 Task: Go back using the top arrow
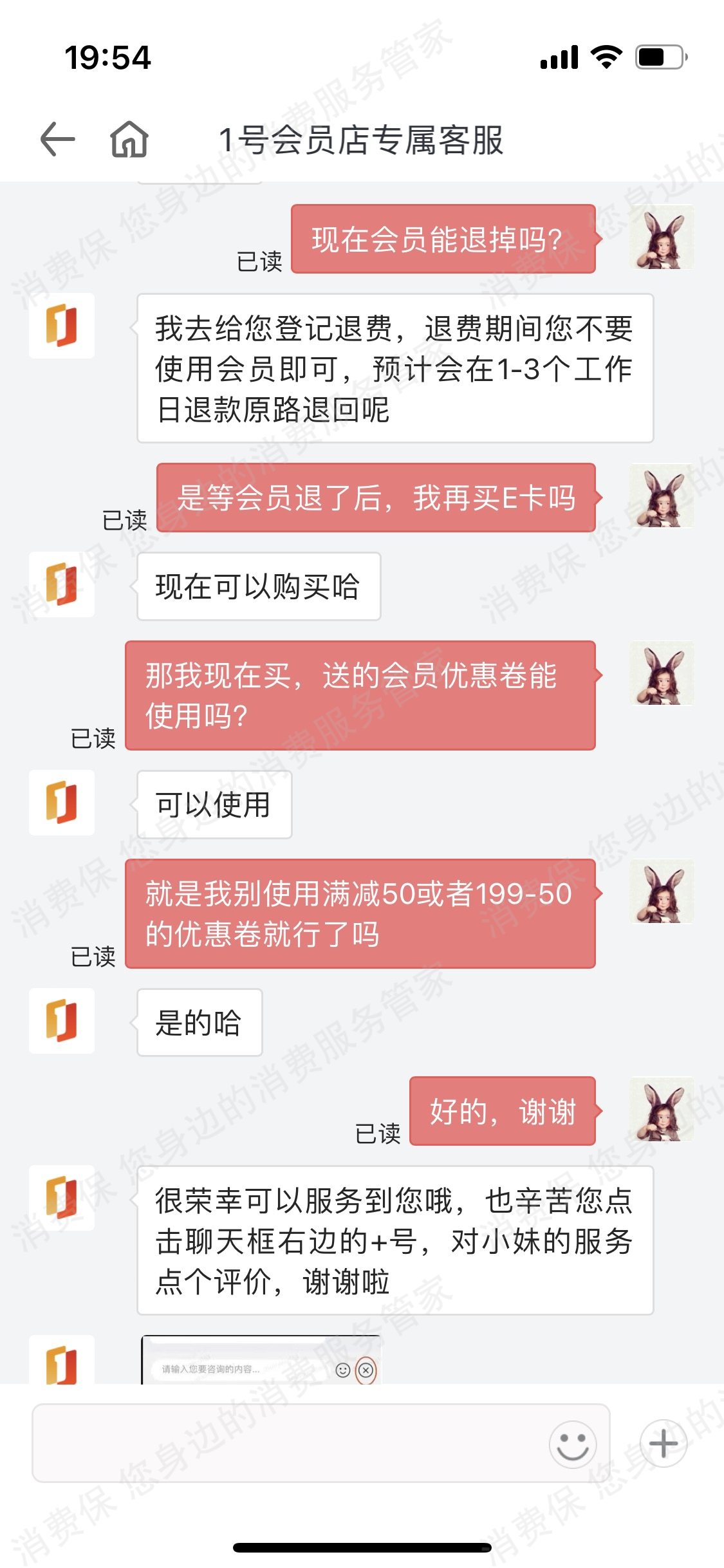(57, 139)
